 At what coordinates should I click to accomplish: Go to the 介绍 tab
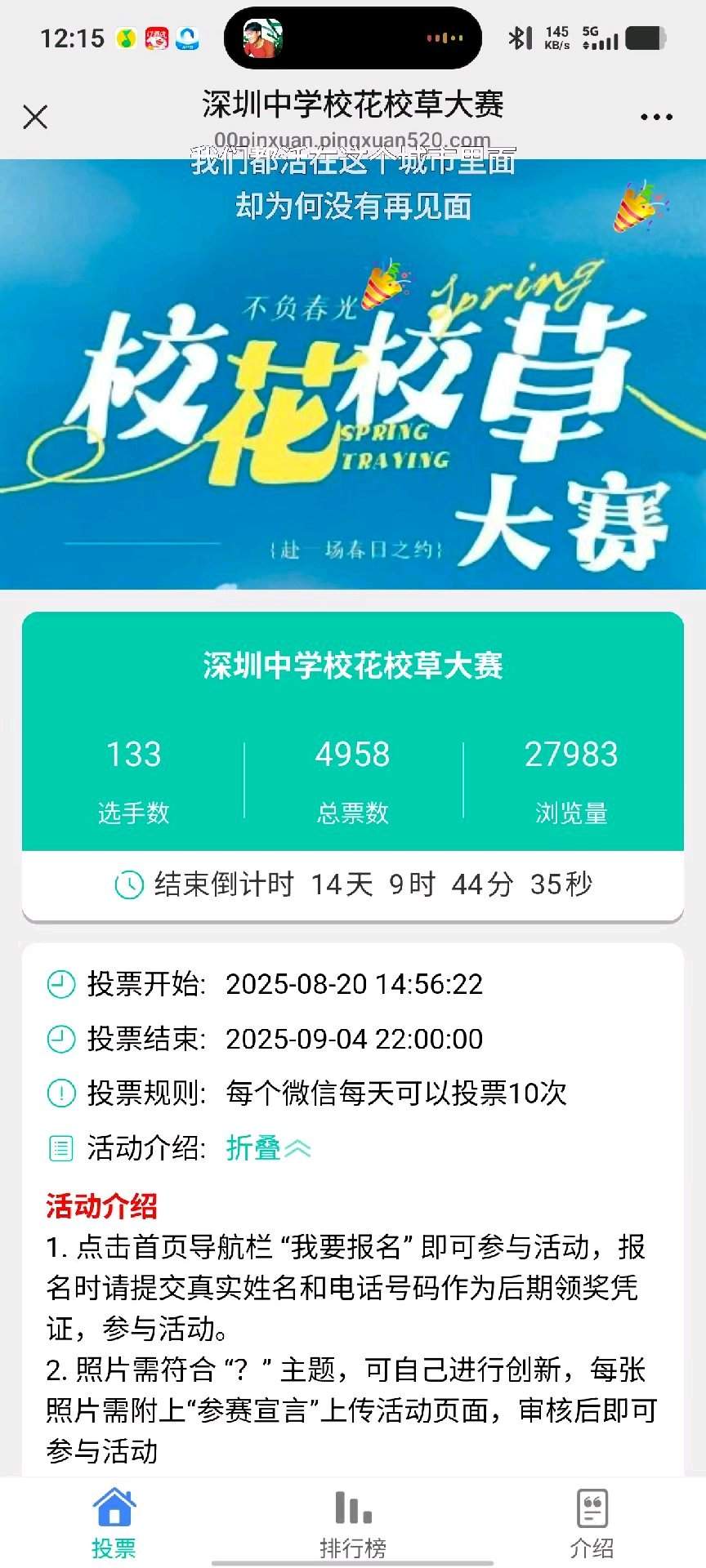click(x=592, y=1524)
